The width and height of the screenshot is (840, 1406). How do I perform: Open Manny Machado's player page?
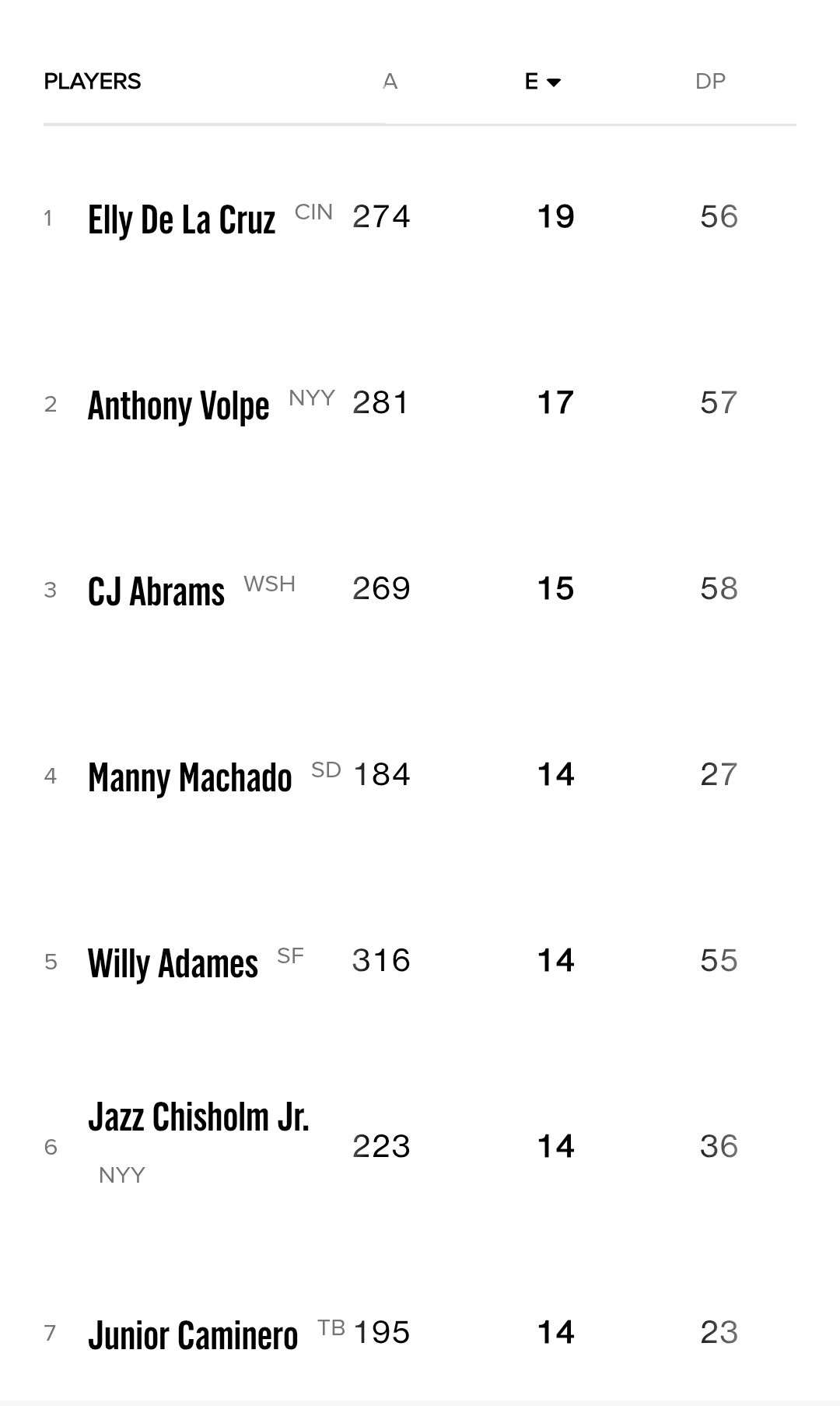pyautogui.click(x=190, y=777)
